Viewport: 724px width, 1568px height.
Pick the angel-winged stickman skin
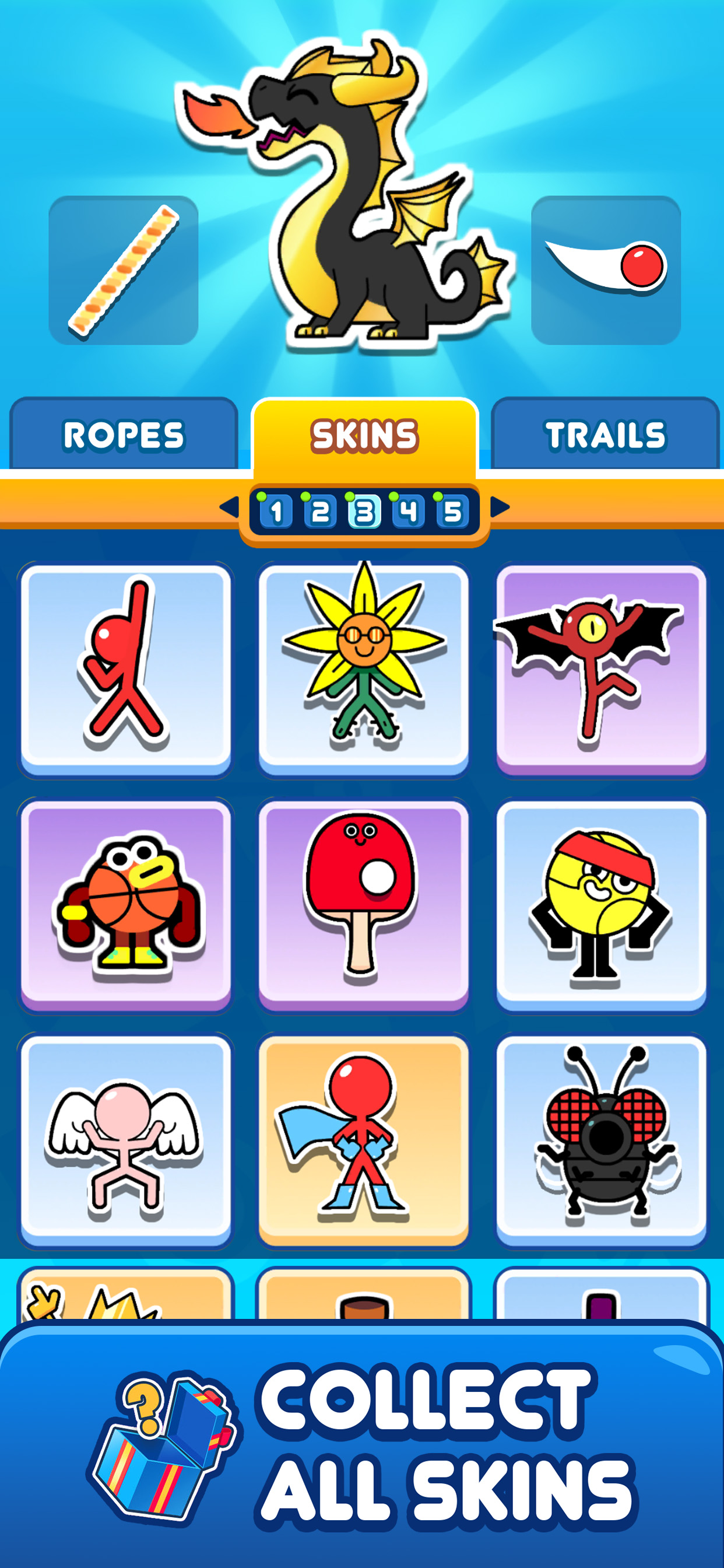126,1144
